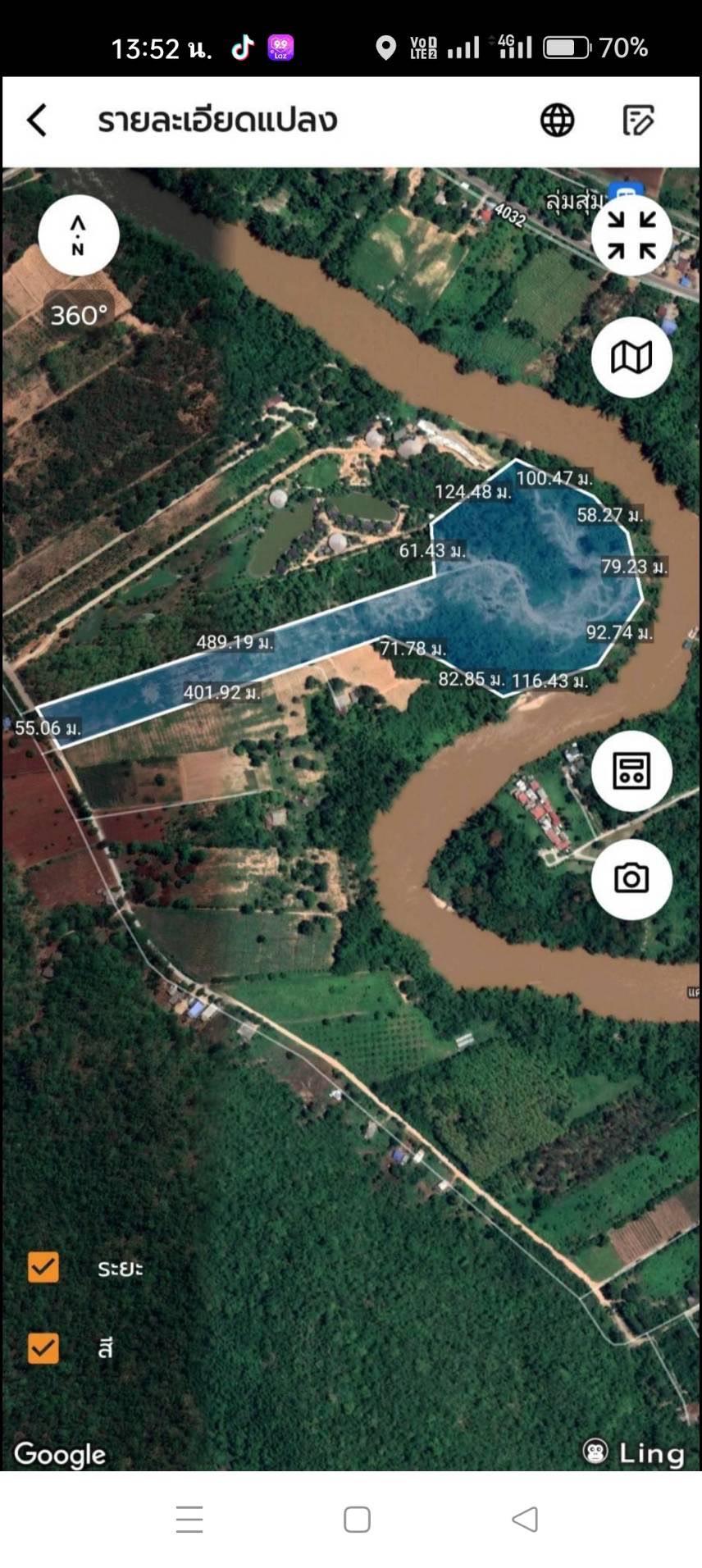Image resolution: width=702 pixels, height=1568 pixels.
Task: Tap the north compass button
Action: (79, 235)
